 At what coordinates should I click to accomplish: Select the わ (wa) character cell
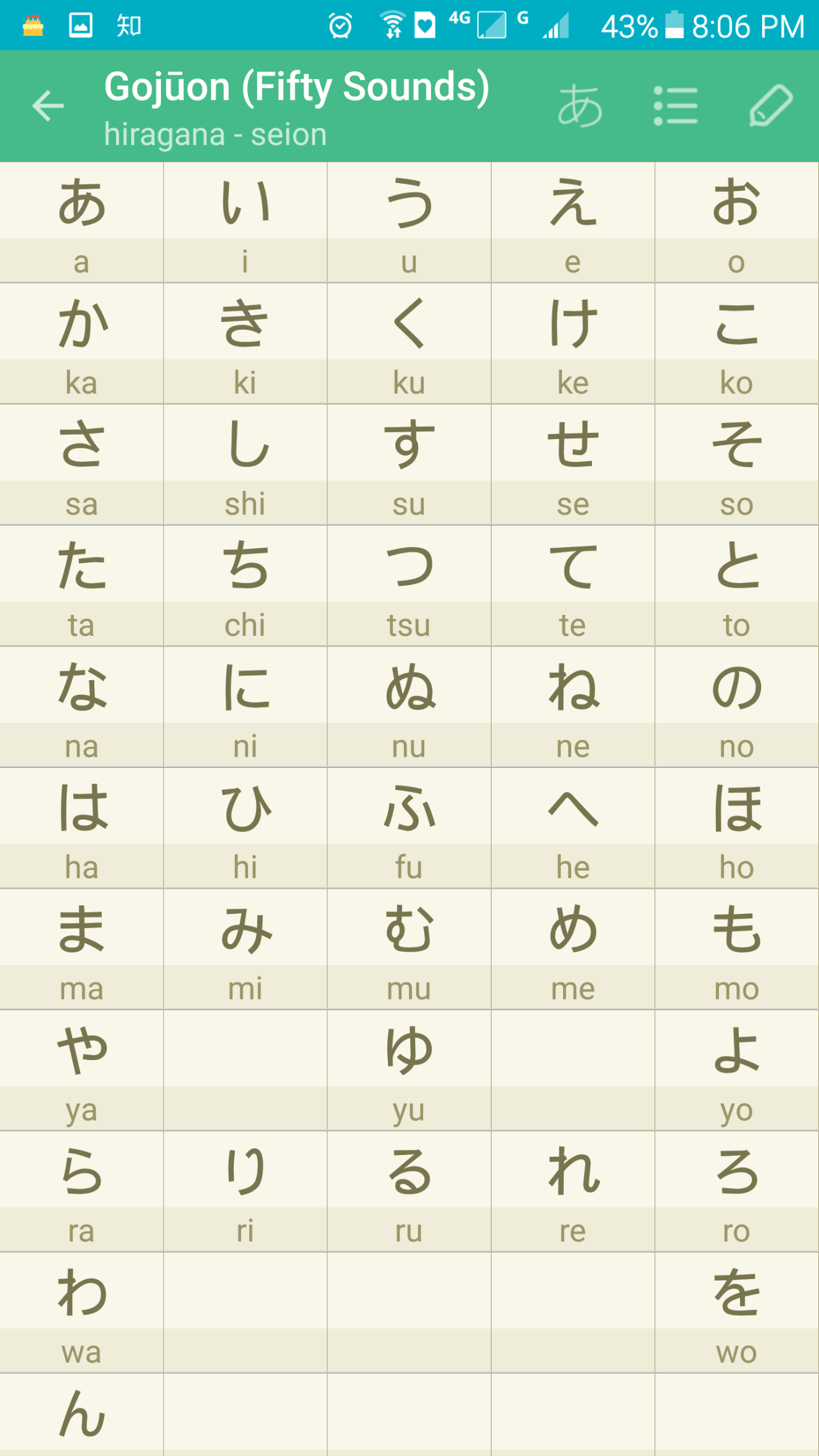coord(81,1312)
